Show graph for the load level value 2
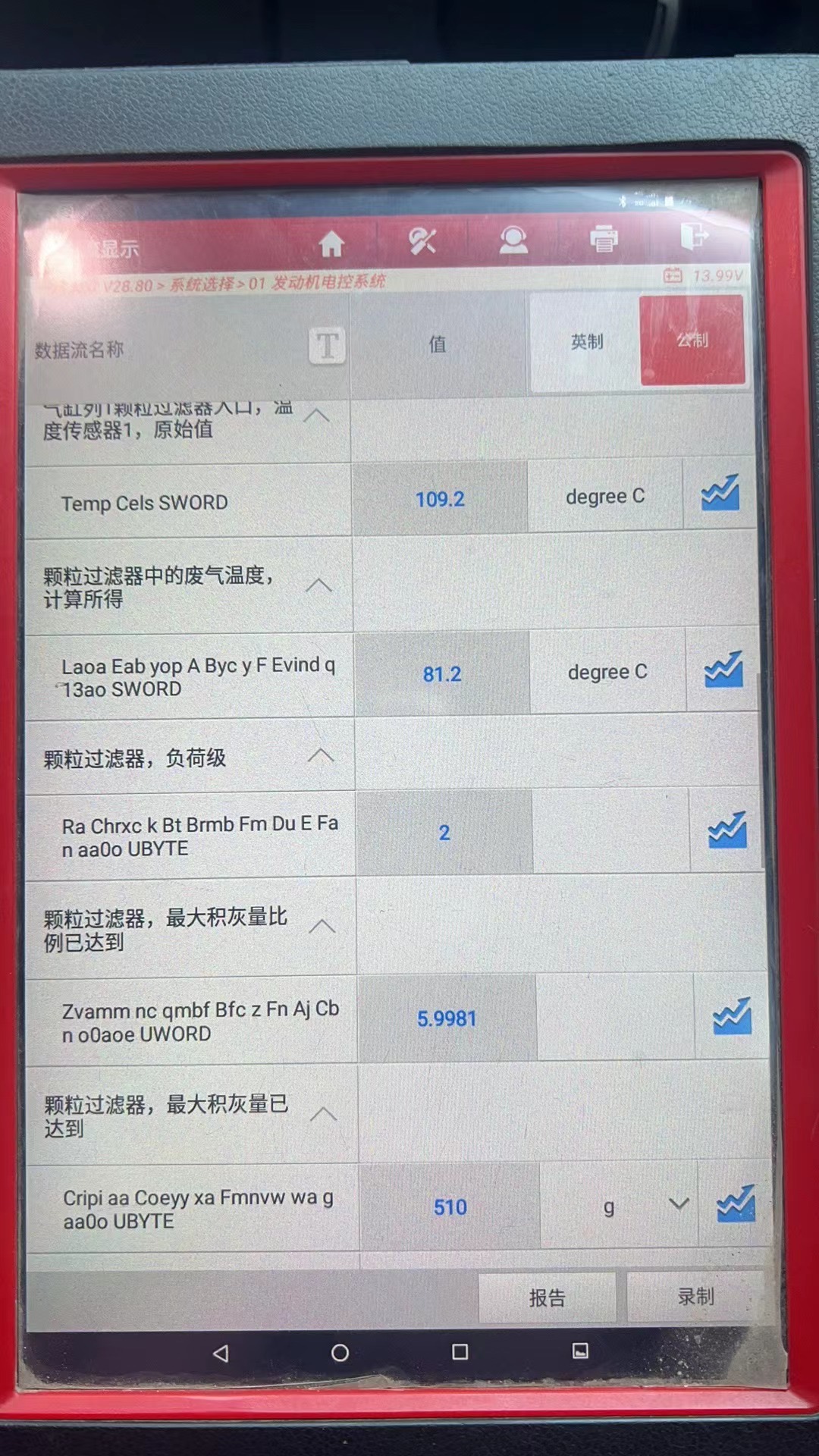This screenshot has width=819, height=1456. click(x=727, y=830)
